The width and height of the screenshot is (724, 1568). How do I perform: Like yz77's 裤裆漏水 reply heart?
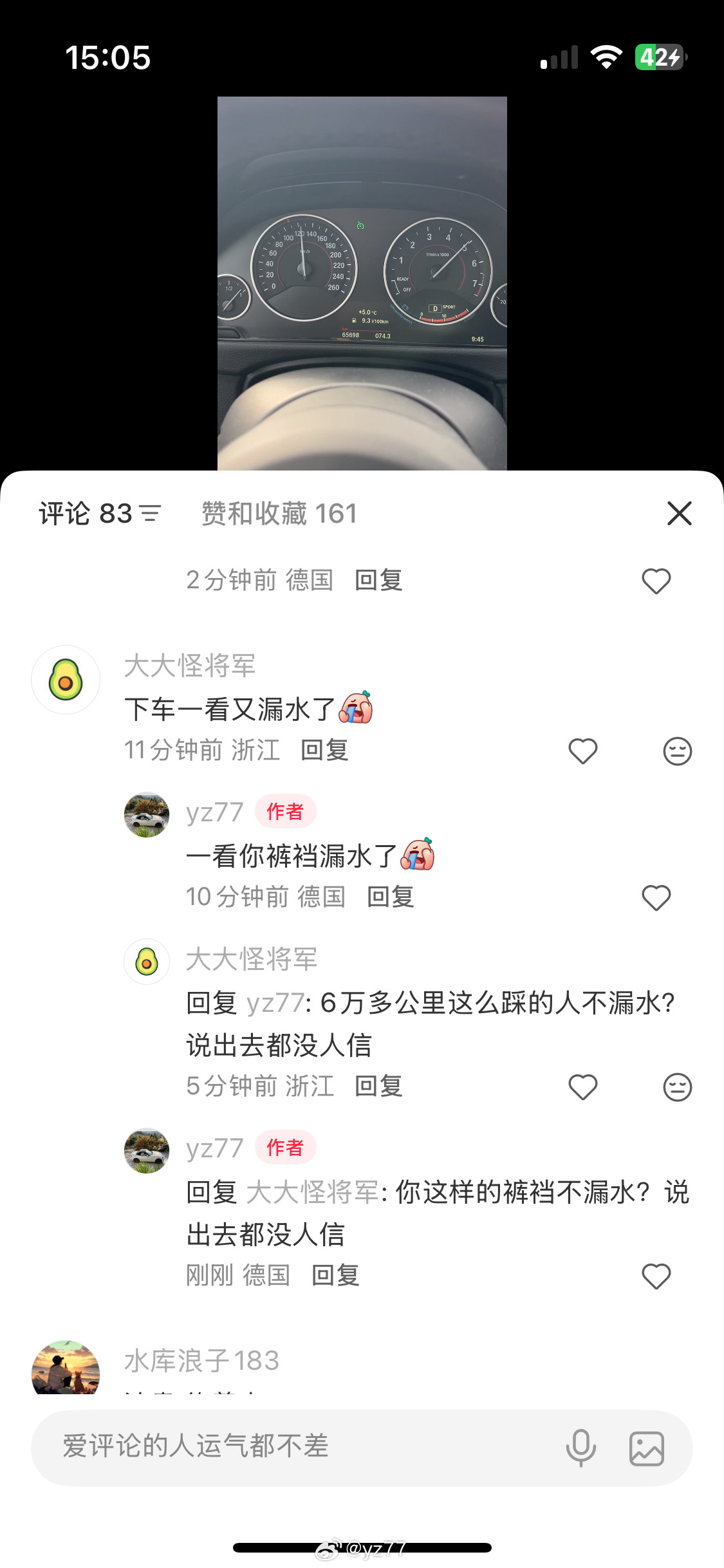point(656,897)
